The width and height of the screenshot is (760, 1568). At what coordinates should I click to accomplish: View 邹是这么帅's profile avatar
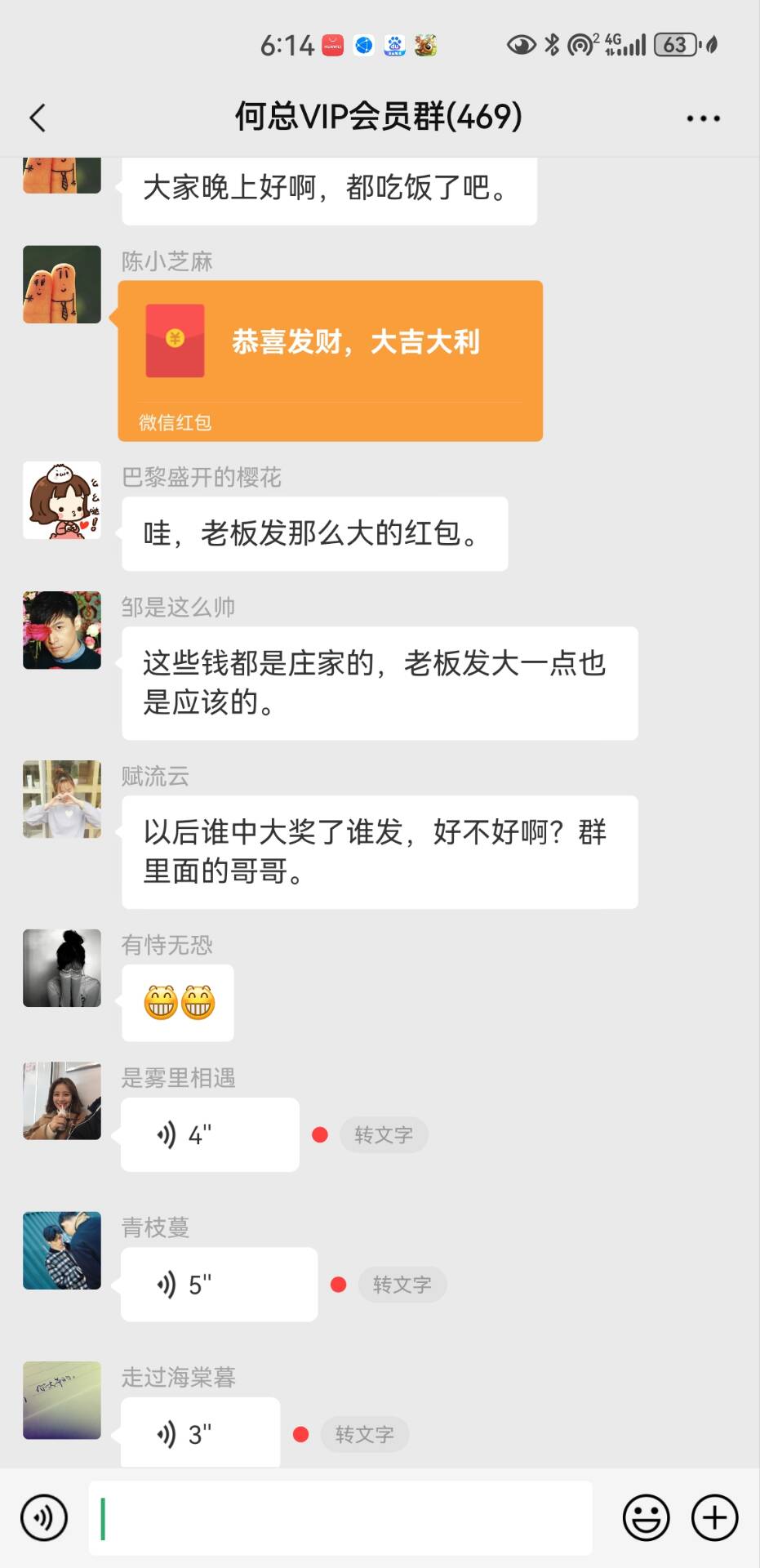(62, 630)
